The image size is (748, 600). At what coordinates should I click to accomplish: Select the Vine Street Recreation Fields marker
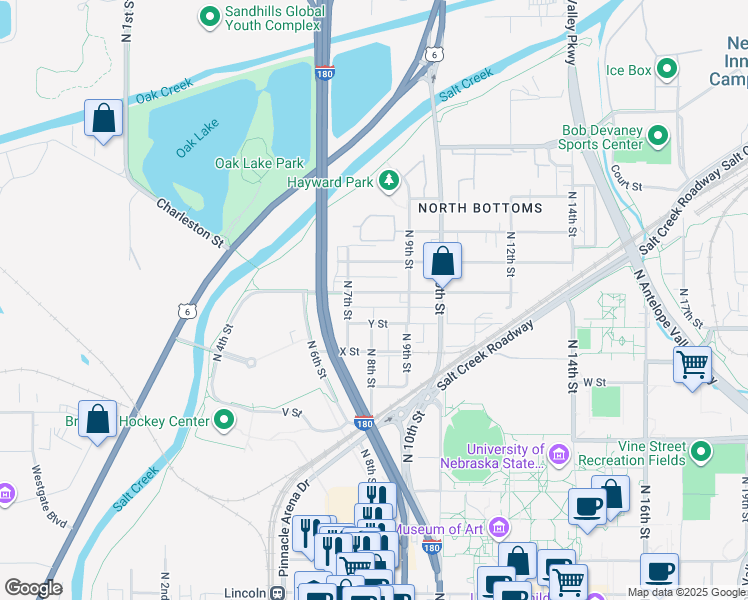pos(701,452)
